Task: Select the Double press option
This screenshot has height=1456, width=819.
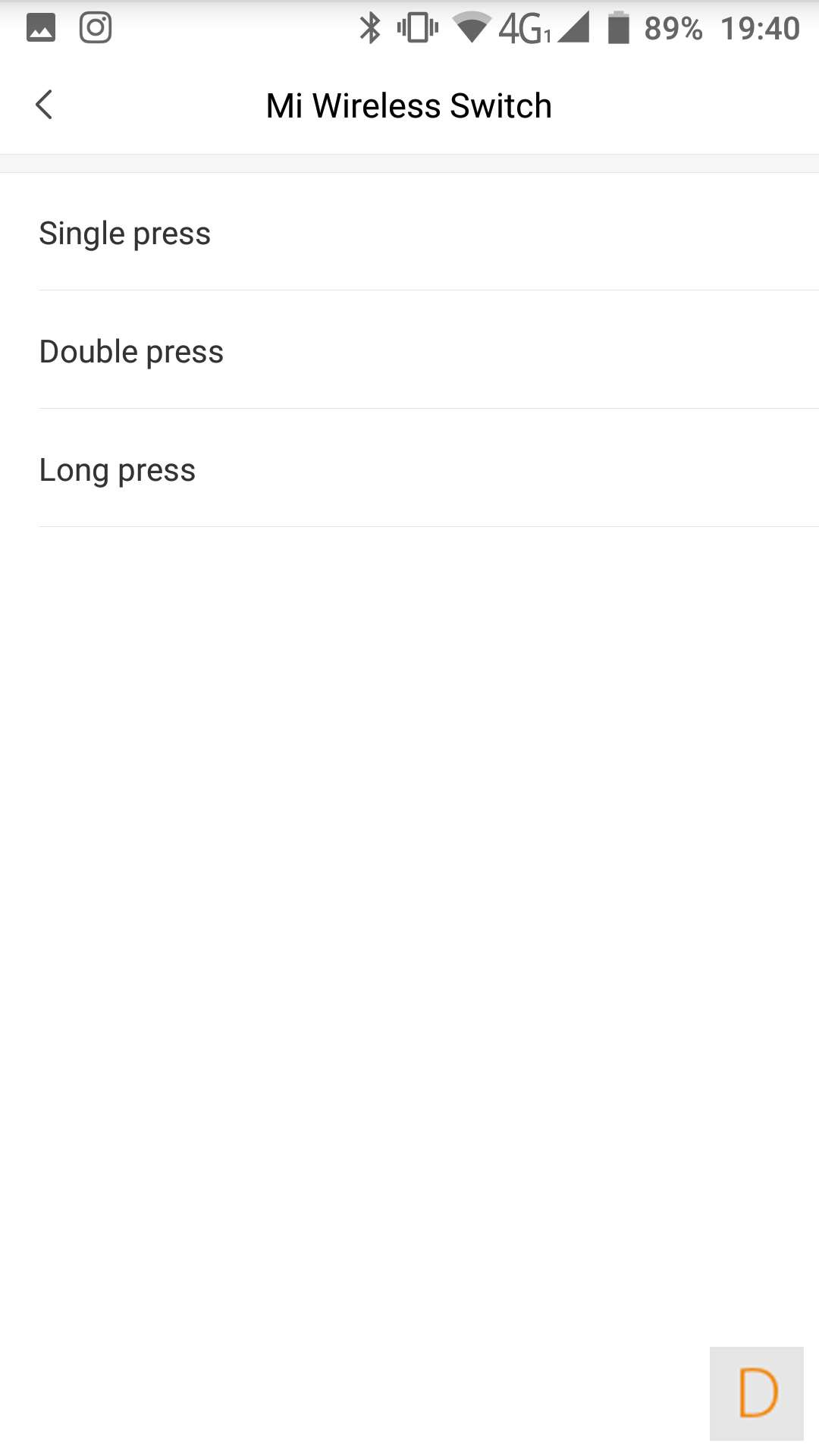Action: (x=131, y=351)
